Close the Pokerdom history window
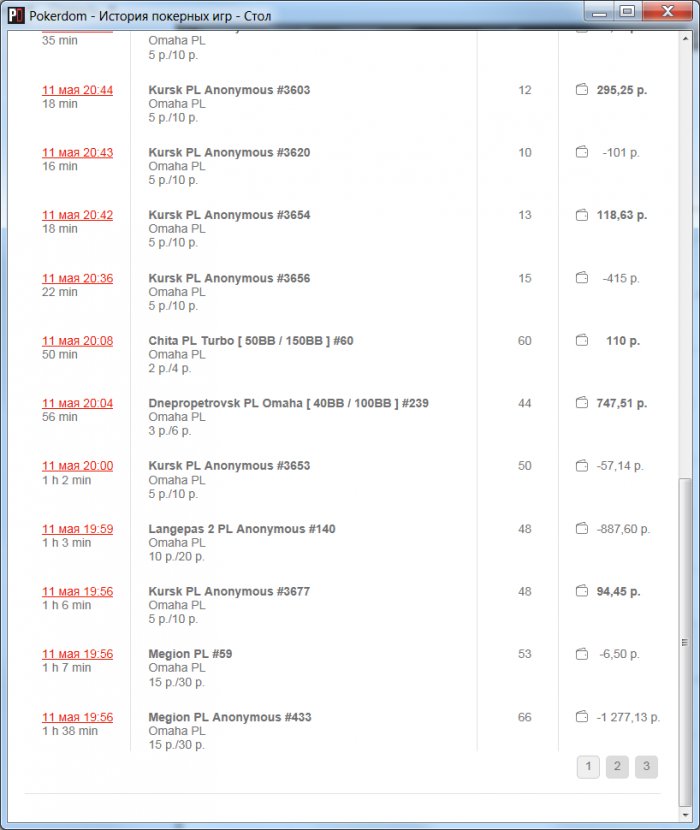Viewport: 700px width, 830px height. [x=667, y=11]
